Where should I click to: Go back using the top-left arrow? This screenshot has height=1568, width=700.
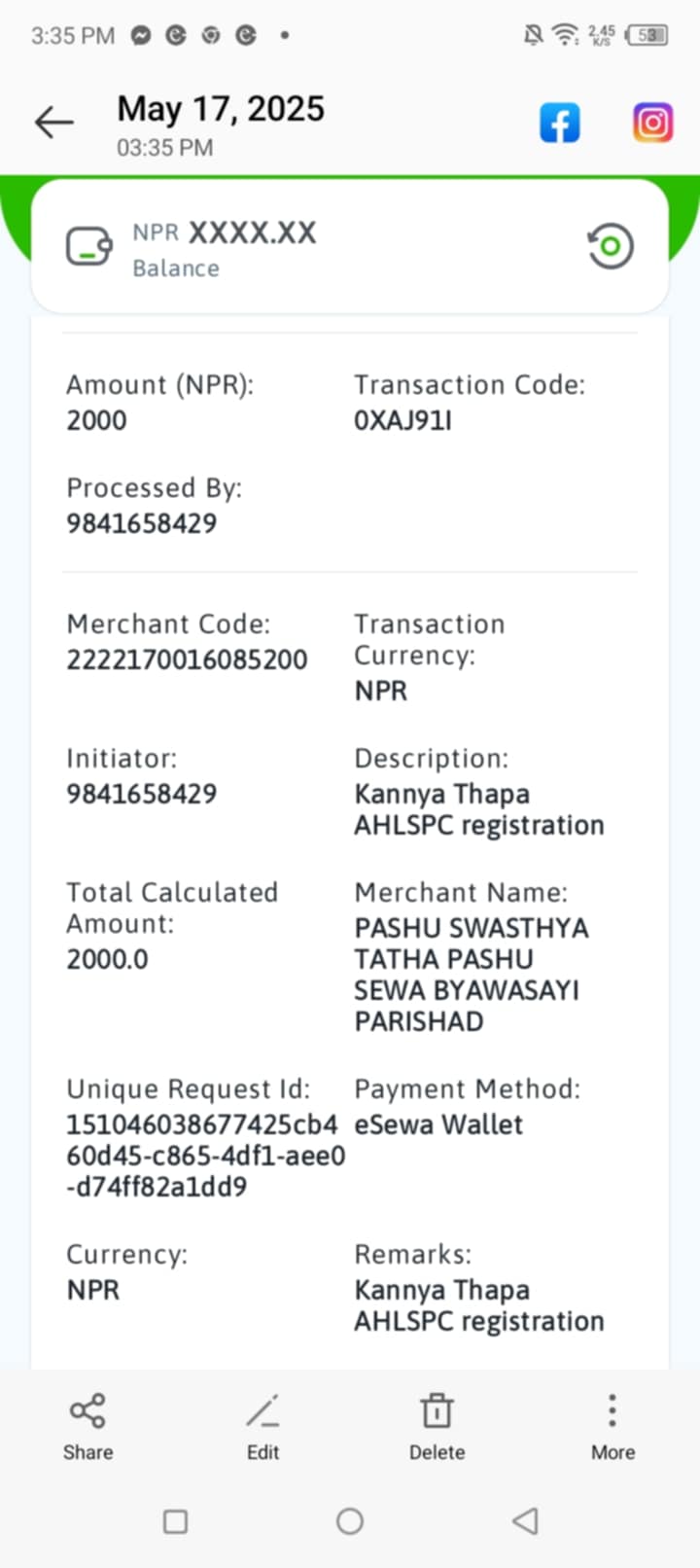pyautogui.click(x=54, y=123)
